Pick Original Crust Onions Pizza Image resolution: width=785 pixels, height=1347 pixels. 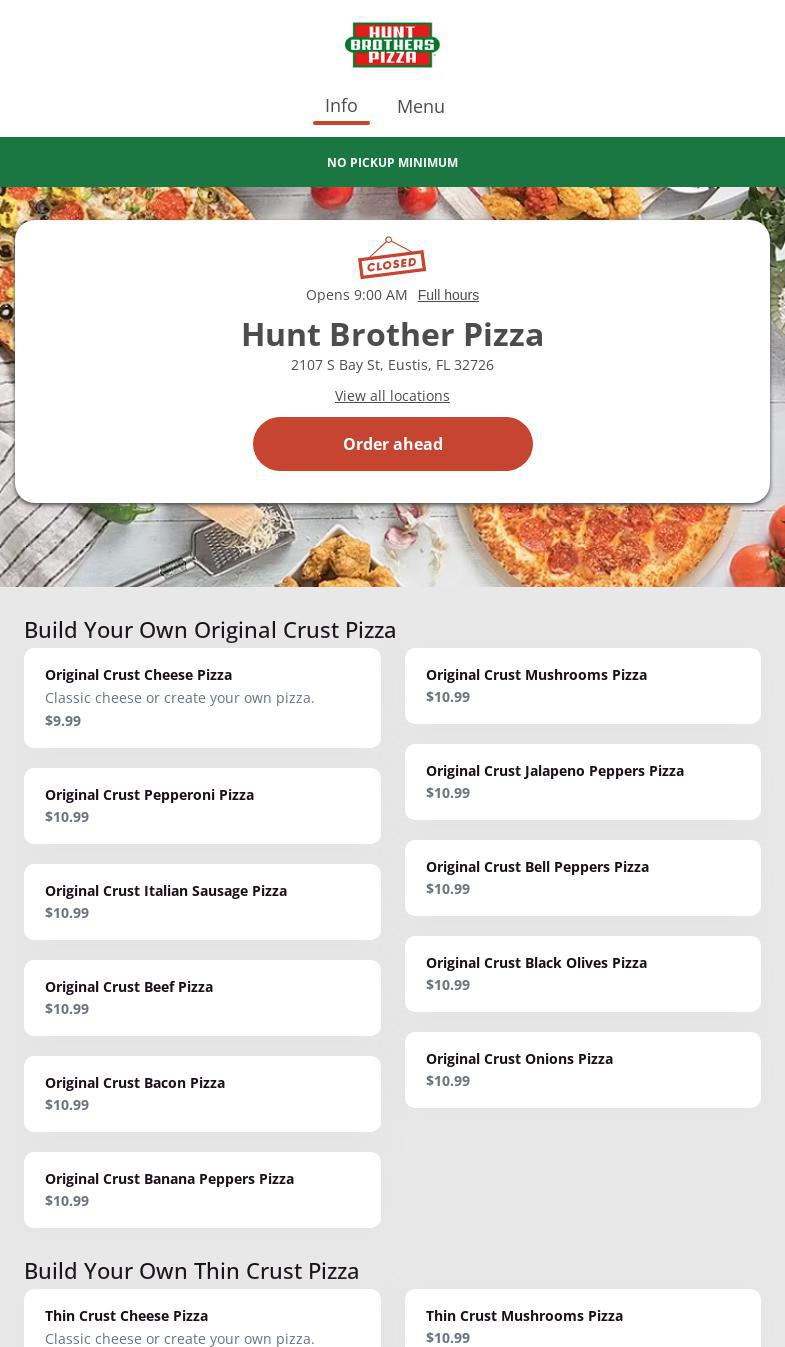coord(582,1069)
